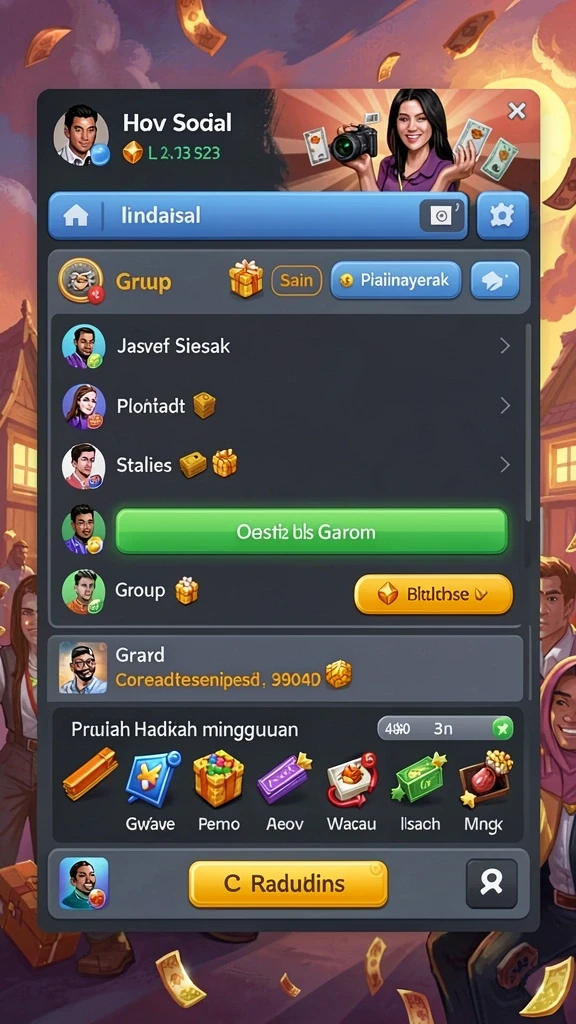This screenshot has width=576, height=1024.
Task: Open the camera icon in the blue bar
Action: point(443,216)
